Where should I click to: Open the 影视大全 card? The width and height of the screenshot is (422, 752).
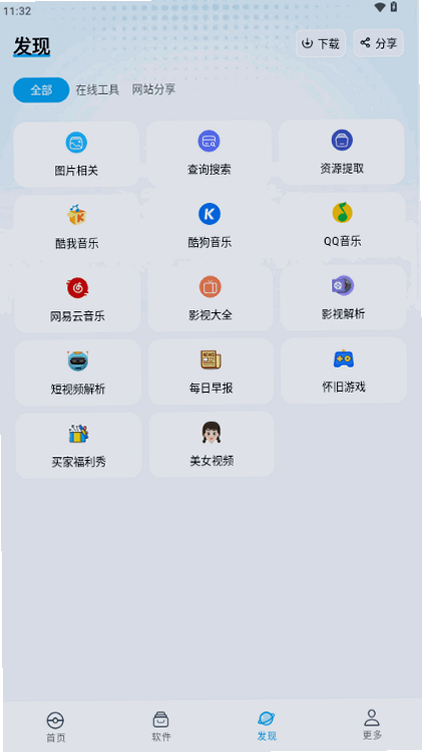point(210,299)
